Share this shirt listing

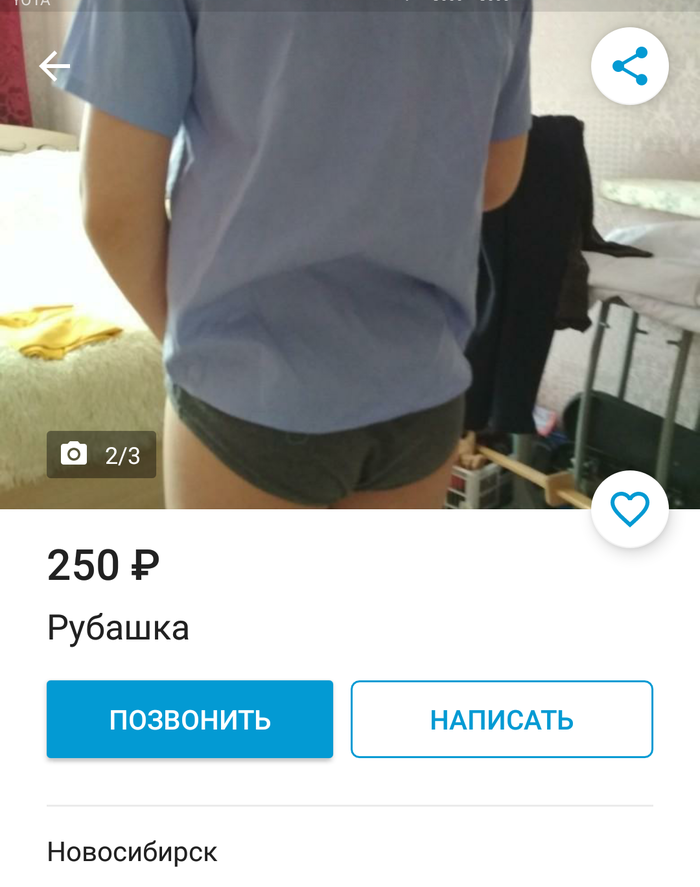click(629, 67)
